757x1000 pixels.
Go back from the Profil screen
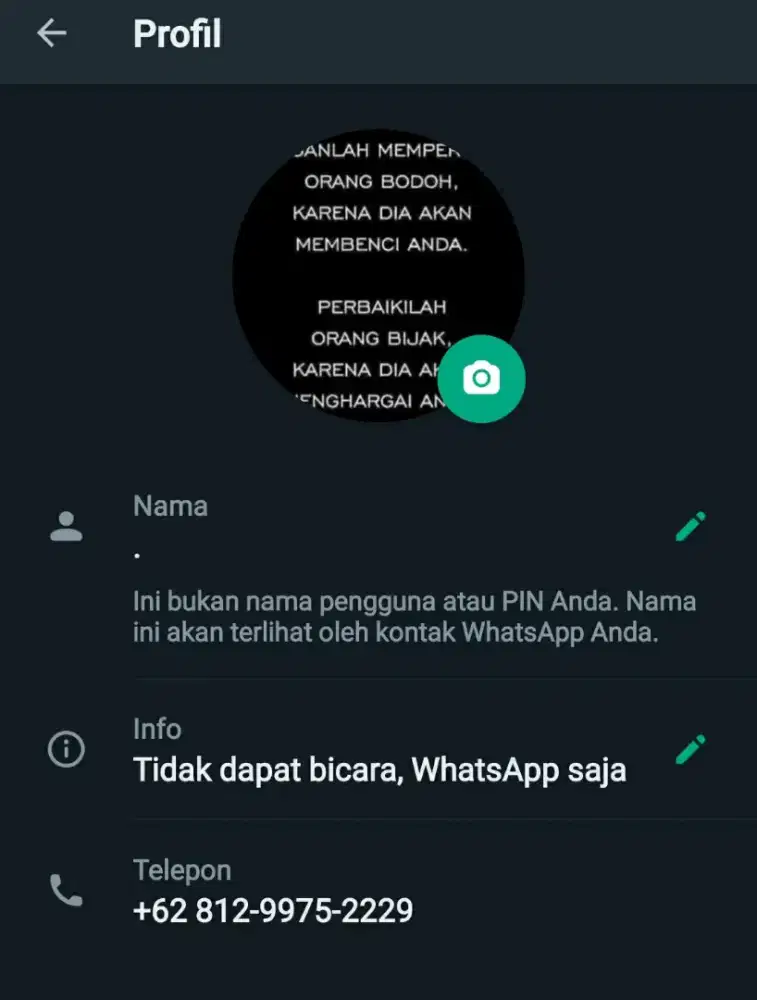51,34
